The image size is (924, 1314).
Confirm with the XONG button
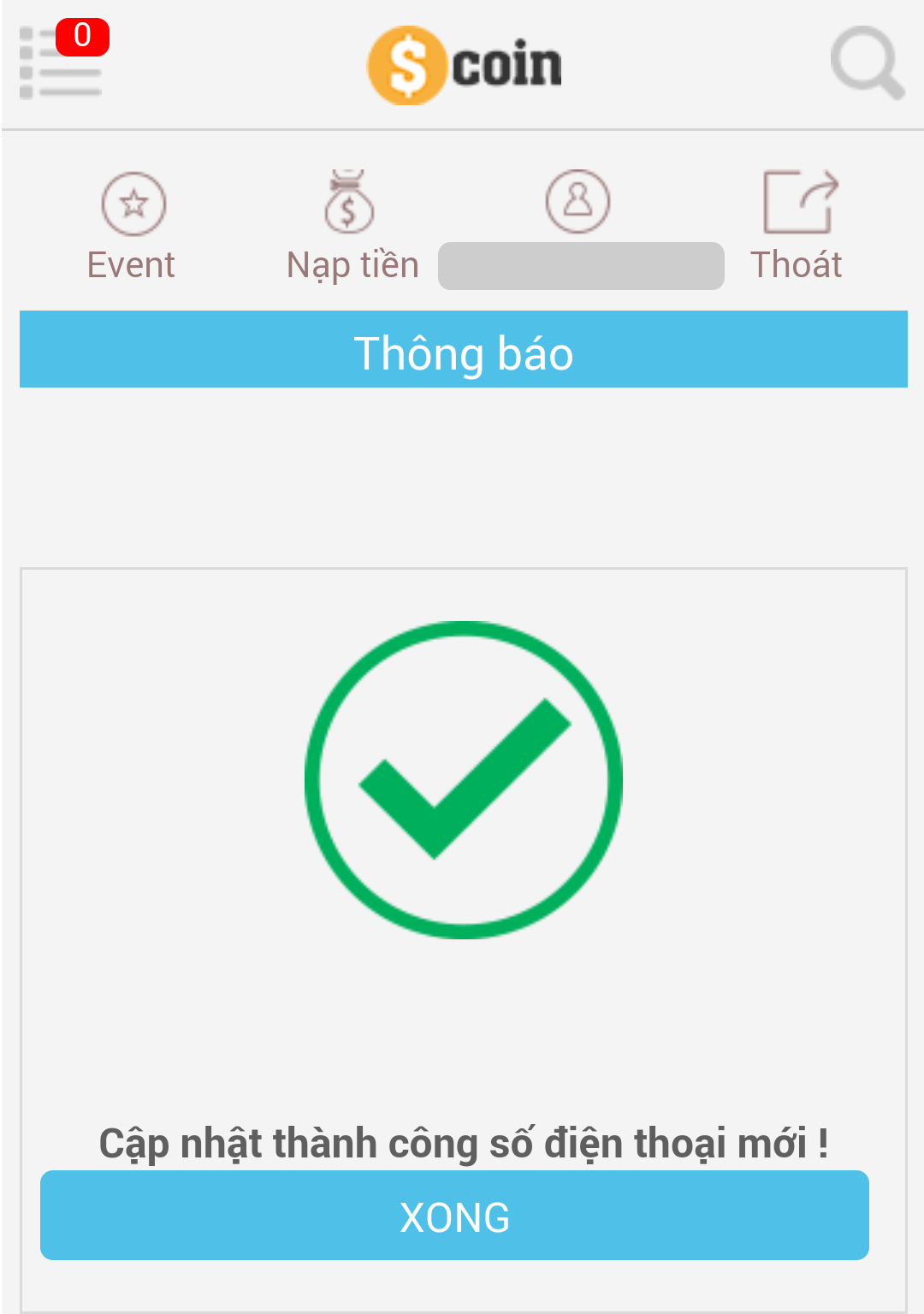pyautogui.click(x=454, y=1216)
